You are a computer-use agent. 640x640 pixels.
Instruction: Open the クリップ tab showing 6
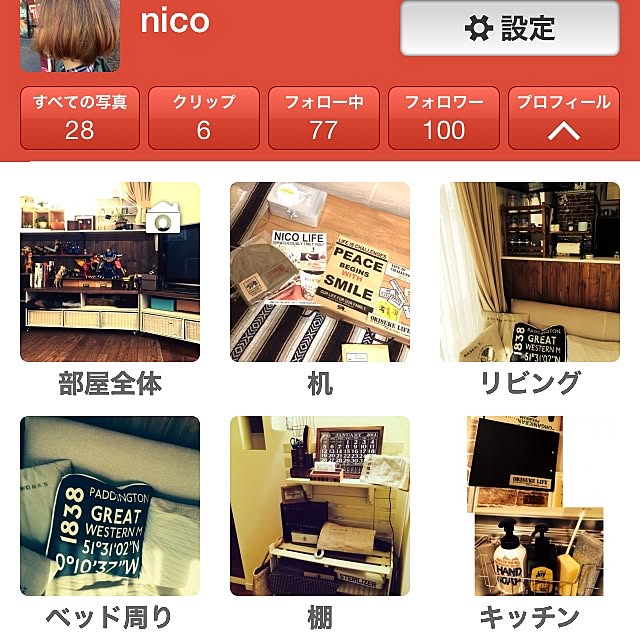click(204, 118)
